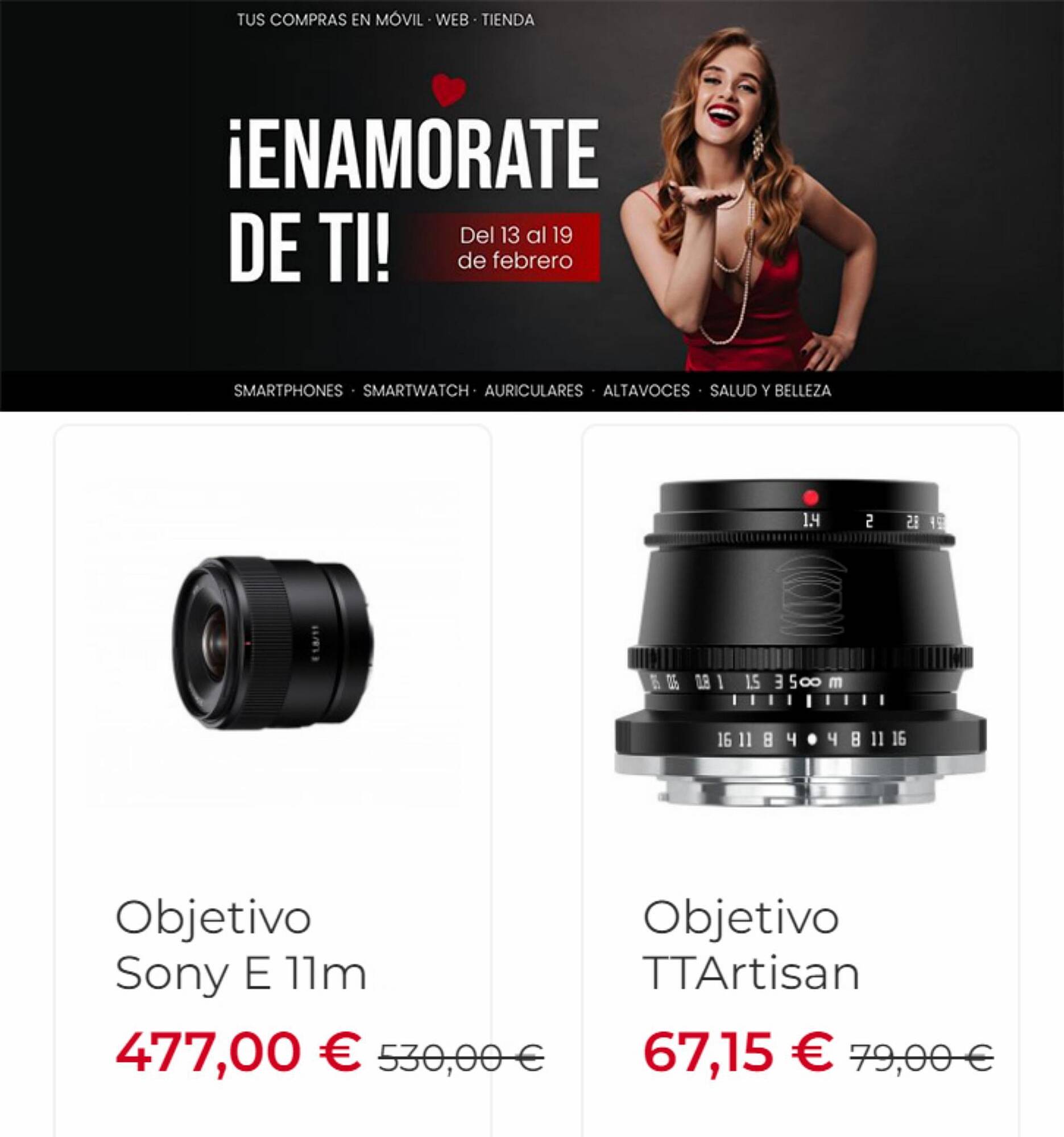This screenshot has width=1064, height=1137.
Task: Open the Objetivo TTArtisan product card
Action: point(800,744)
